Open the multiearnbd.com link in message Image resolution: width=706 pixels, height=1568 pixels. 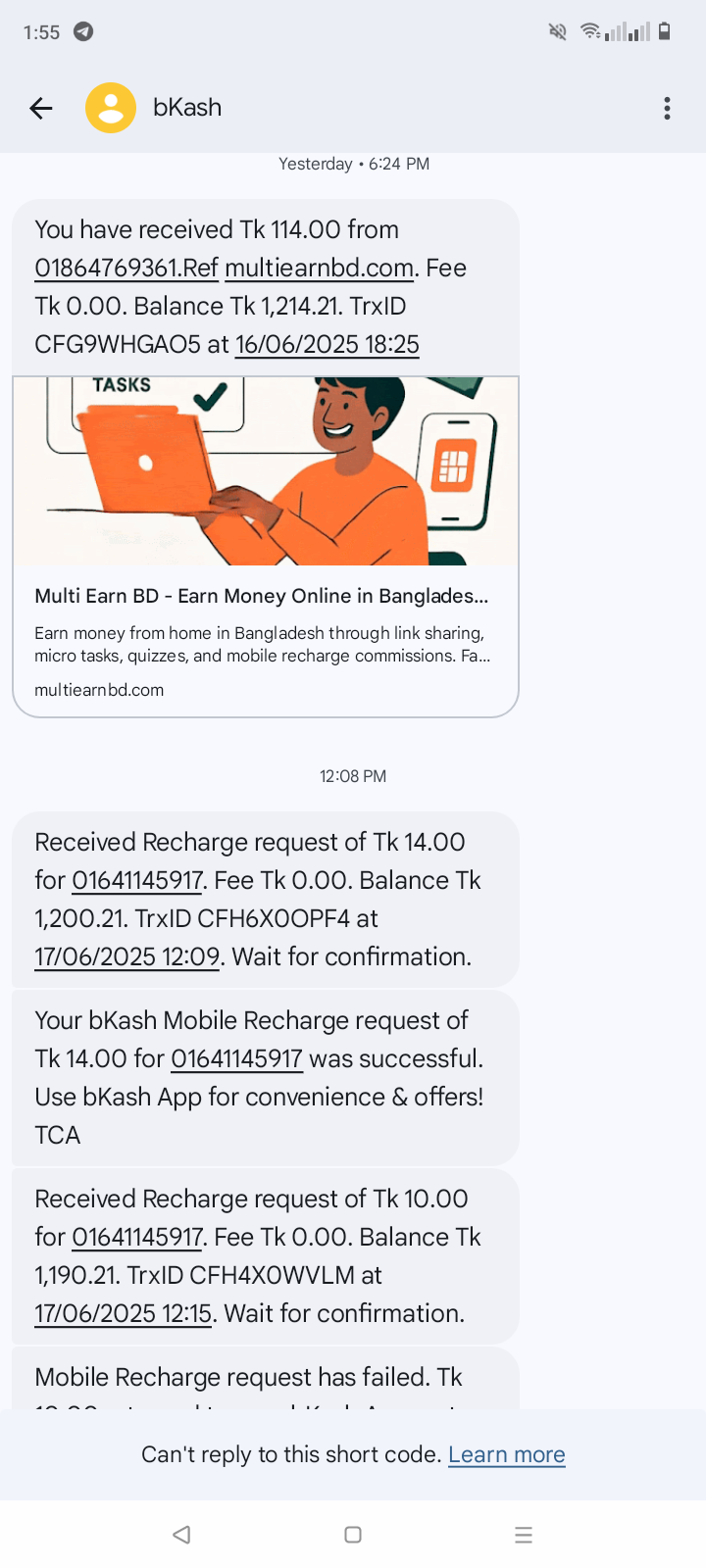pos(319,269)
